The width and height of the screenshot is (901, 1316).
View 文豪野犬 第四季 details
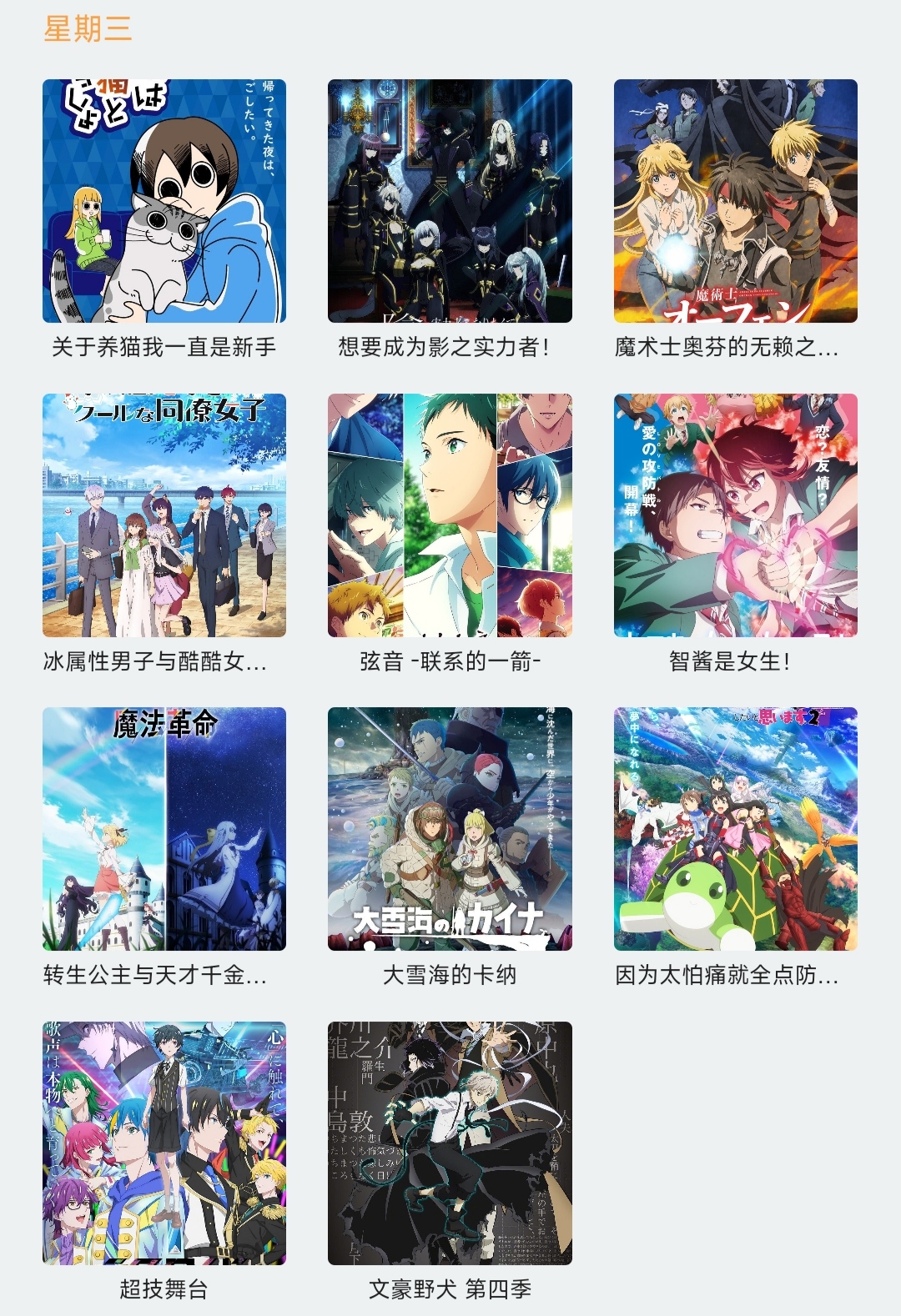450,1143
